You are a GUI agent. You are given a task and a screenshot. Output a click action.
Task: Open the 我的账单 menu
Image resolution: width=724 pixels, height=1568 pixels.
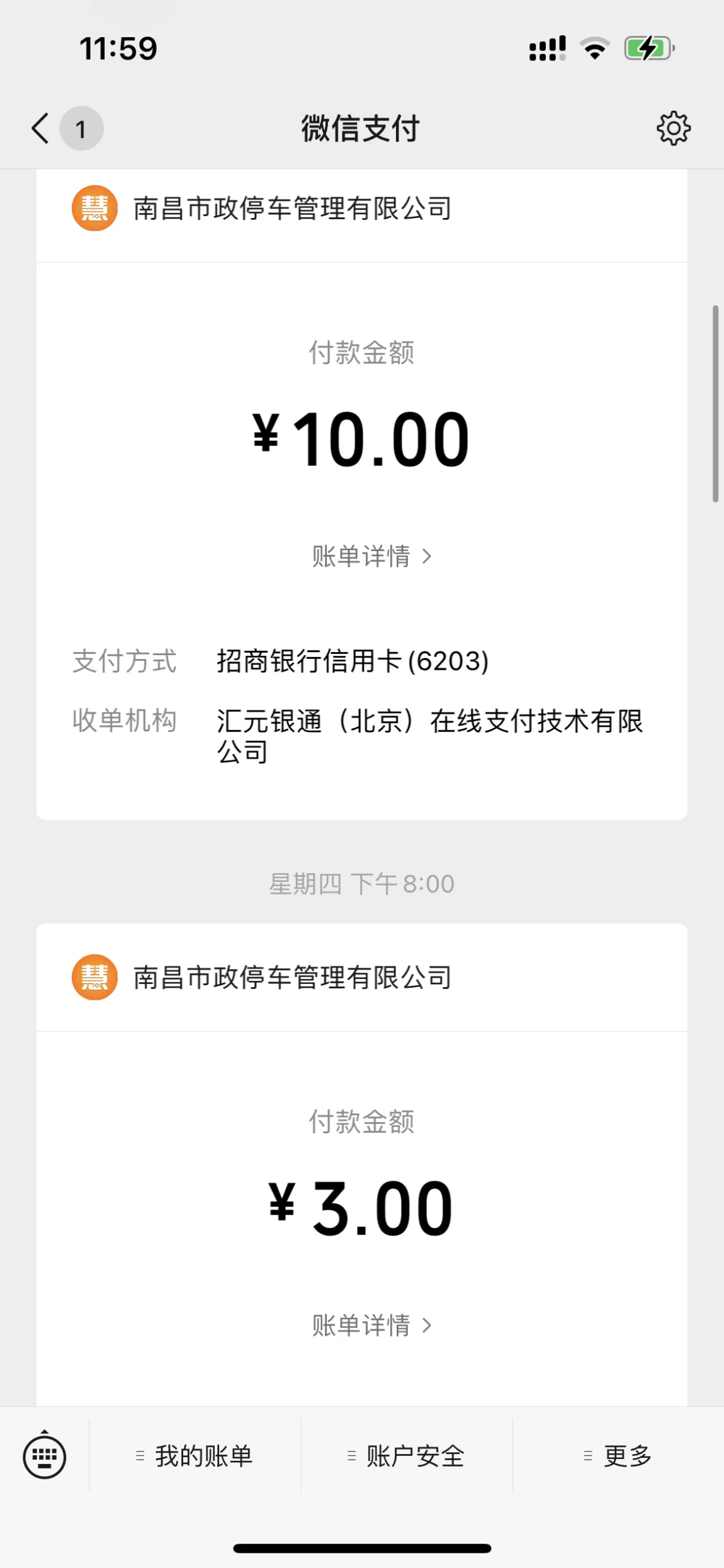pos(195,1456)
